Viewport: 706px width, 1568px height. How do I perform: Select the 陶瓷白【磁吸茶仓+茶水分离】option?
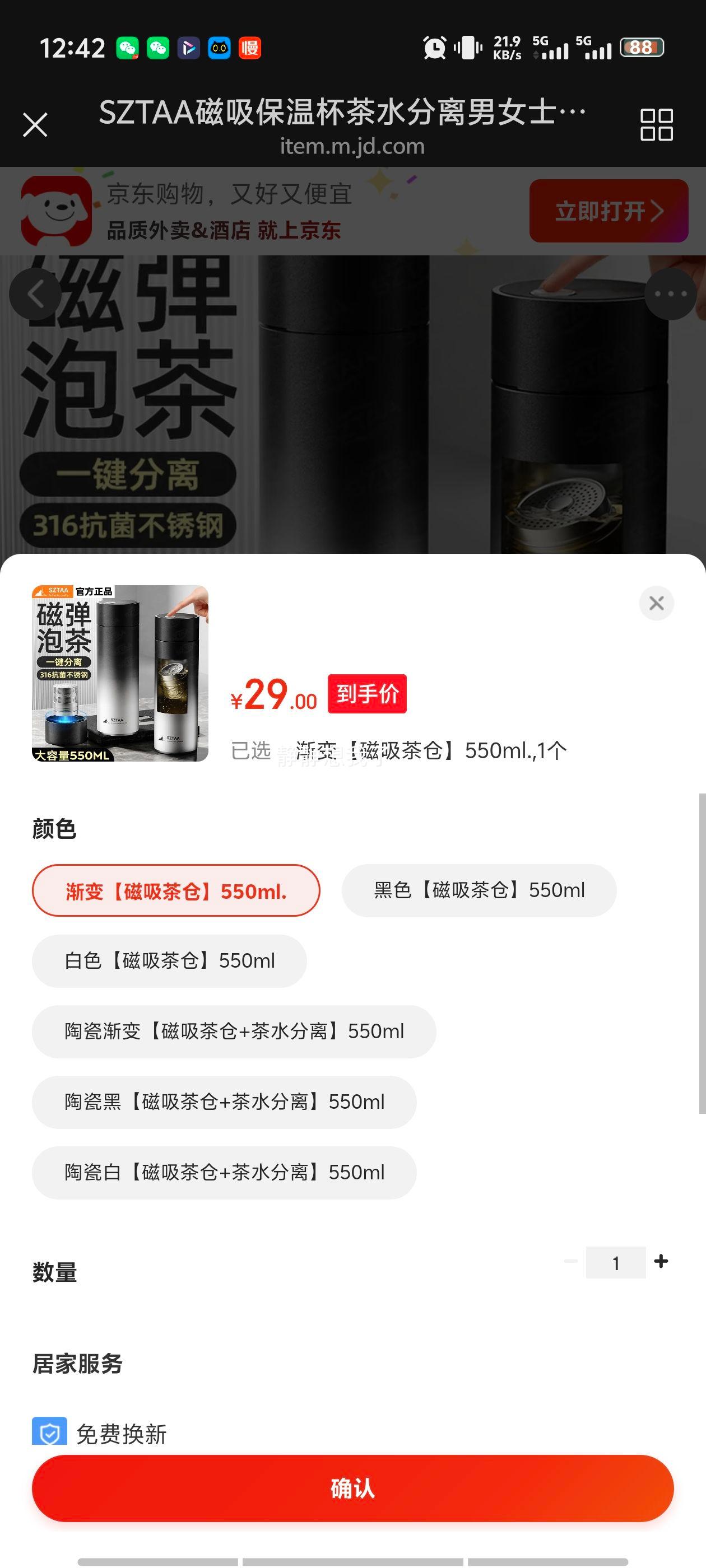tap(224, 1172)
